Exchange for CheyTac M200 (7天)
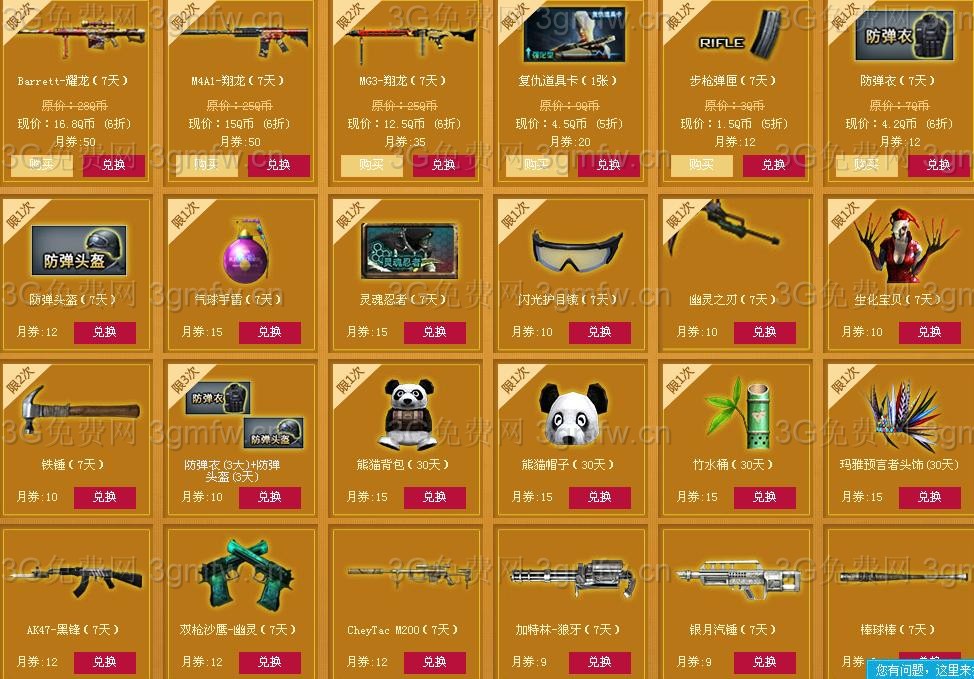This screenshot has width=974, height=679. [x=434, y=662]
